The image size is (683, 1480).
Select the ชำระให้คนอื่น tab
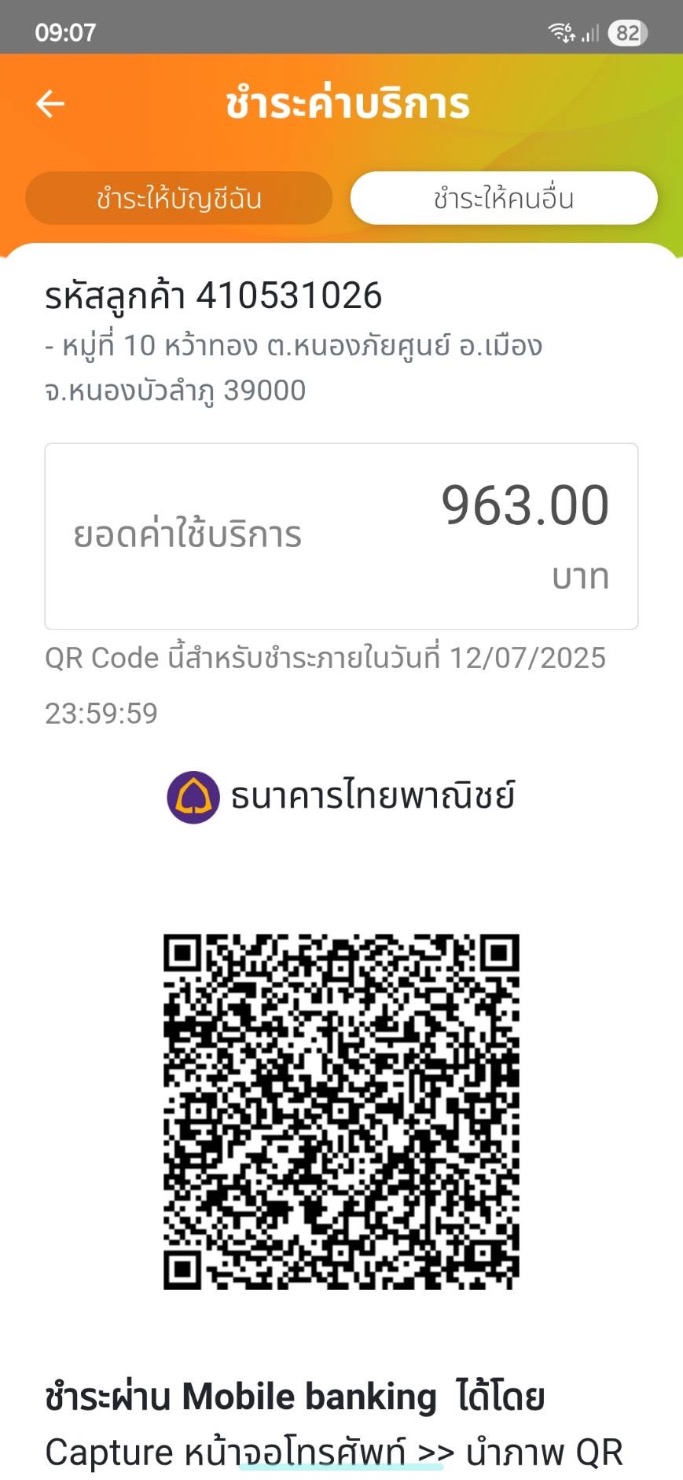point(503,198)
